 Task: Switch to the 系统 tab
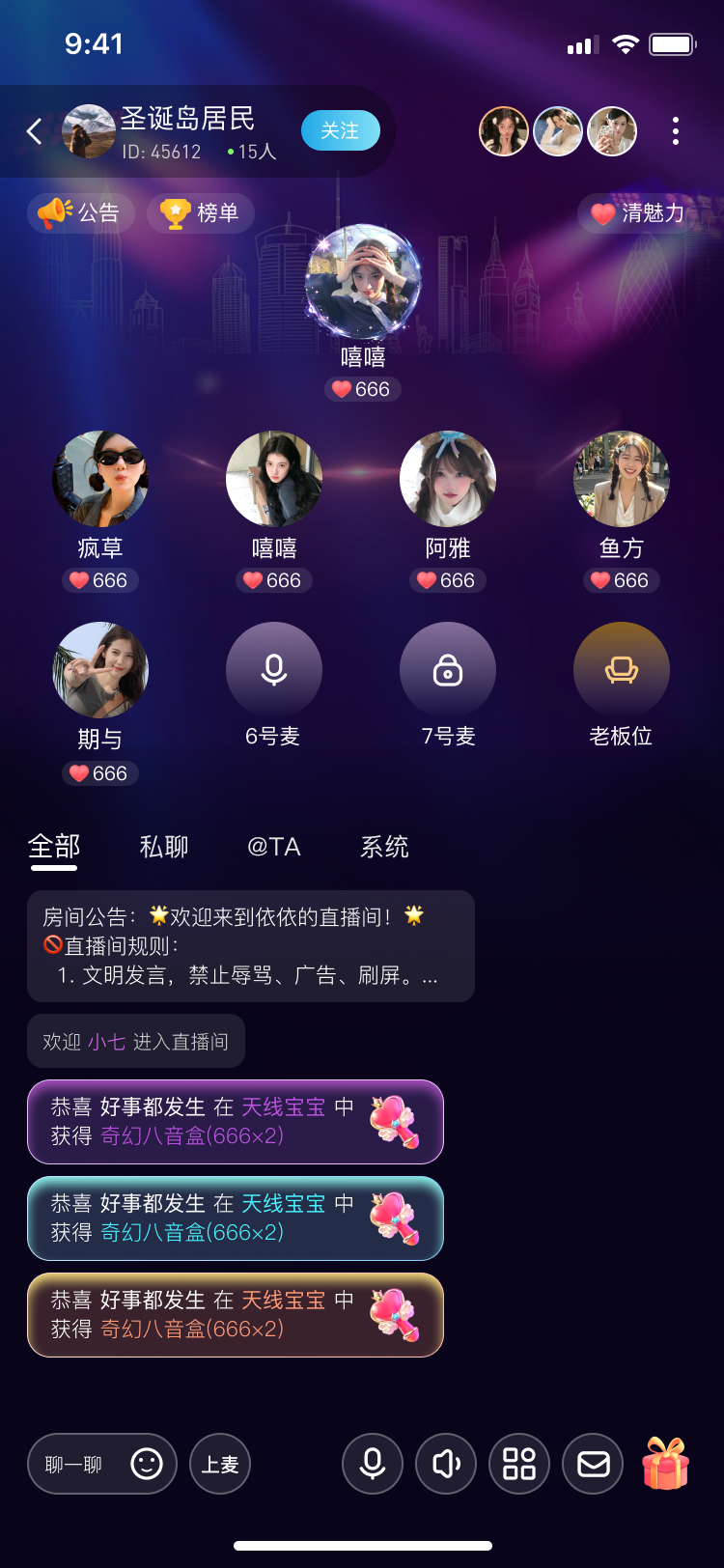pos(384,847)
